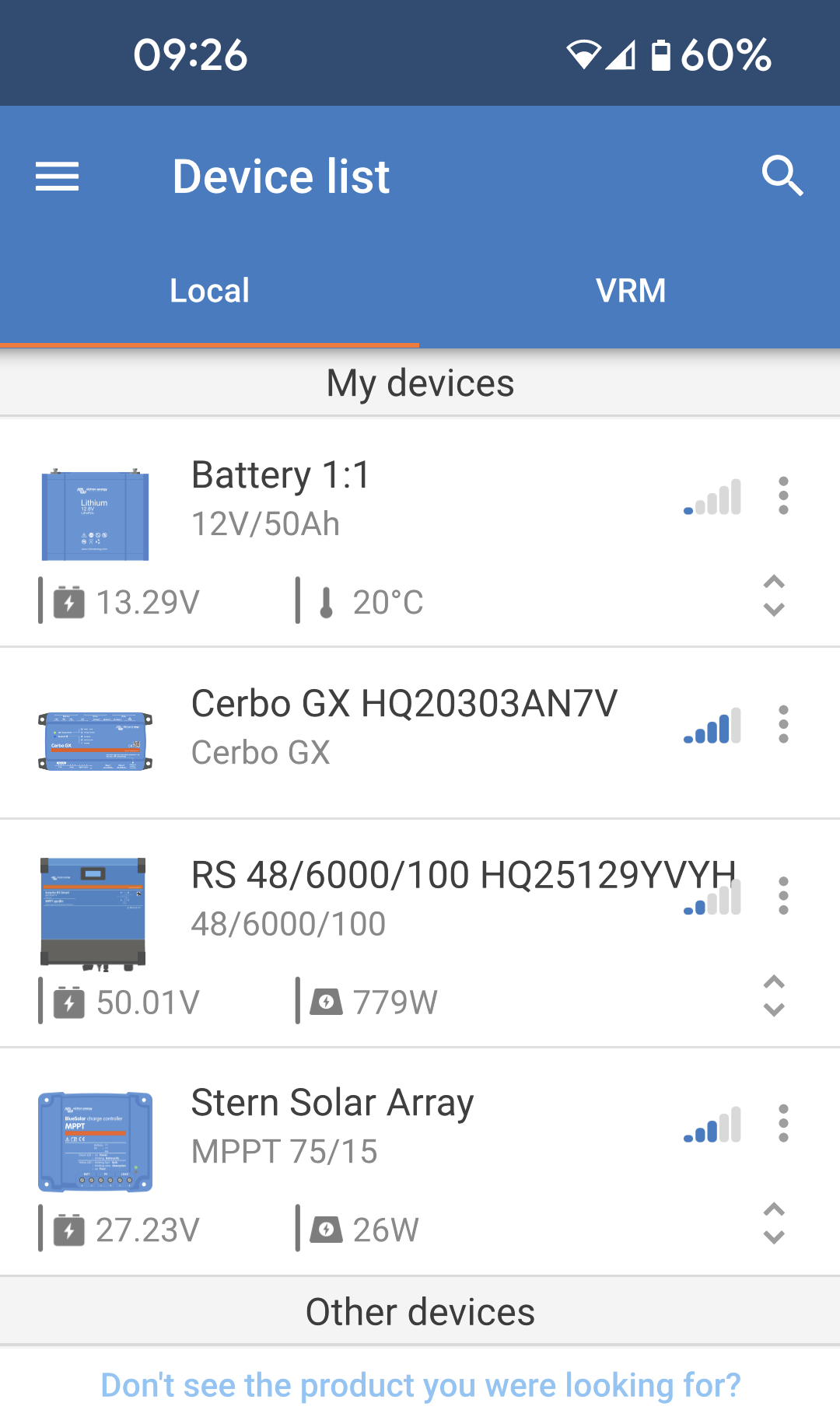Tap the Other devices section header
This screenshot has width=840, height=1424.
[x=420, y=1311]
